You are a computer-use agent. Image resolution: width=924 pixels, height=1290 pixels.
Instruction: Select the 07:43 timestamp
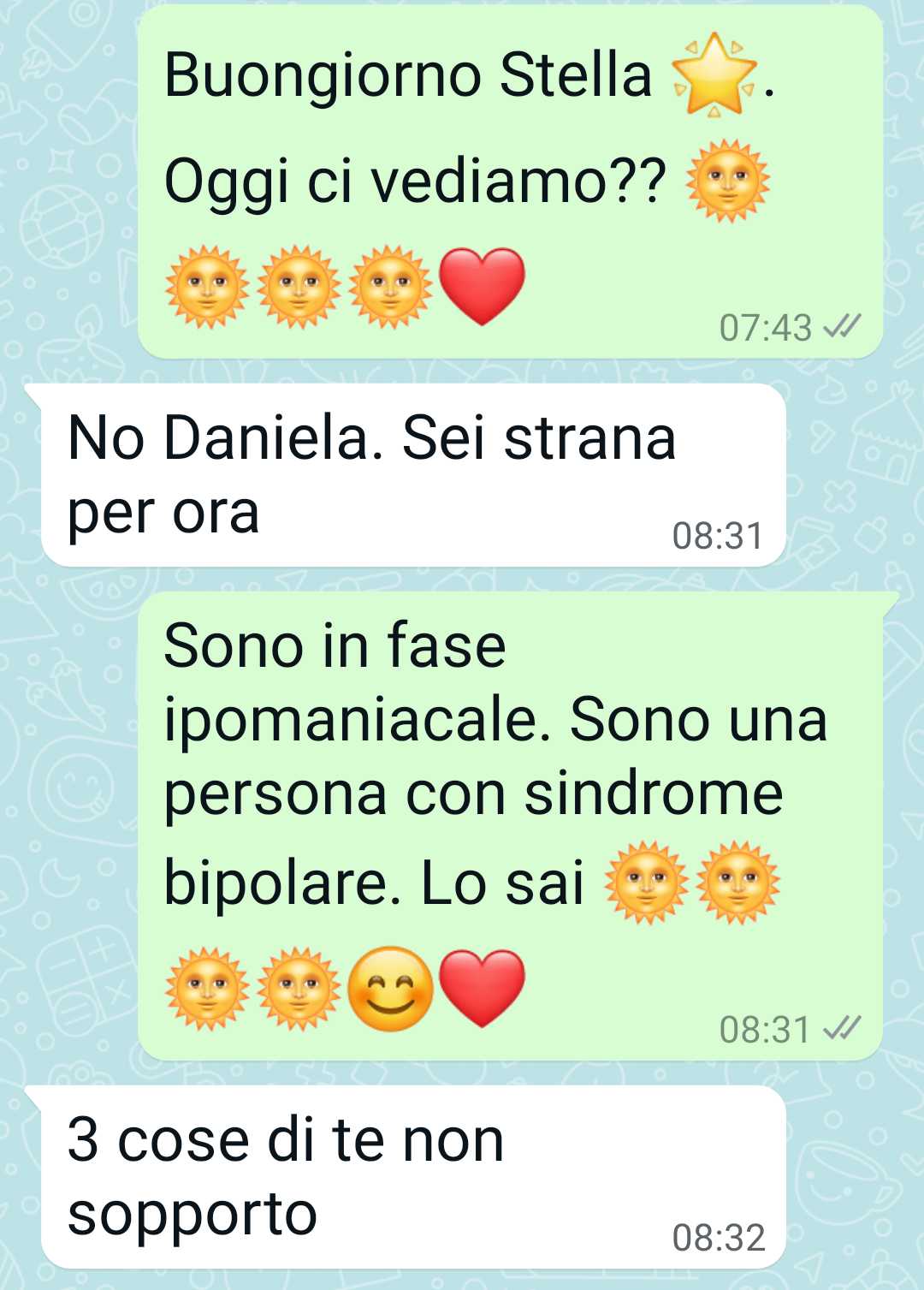pos(766,325)
